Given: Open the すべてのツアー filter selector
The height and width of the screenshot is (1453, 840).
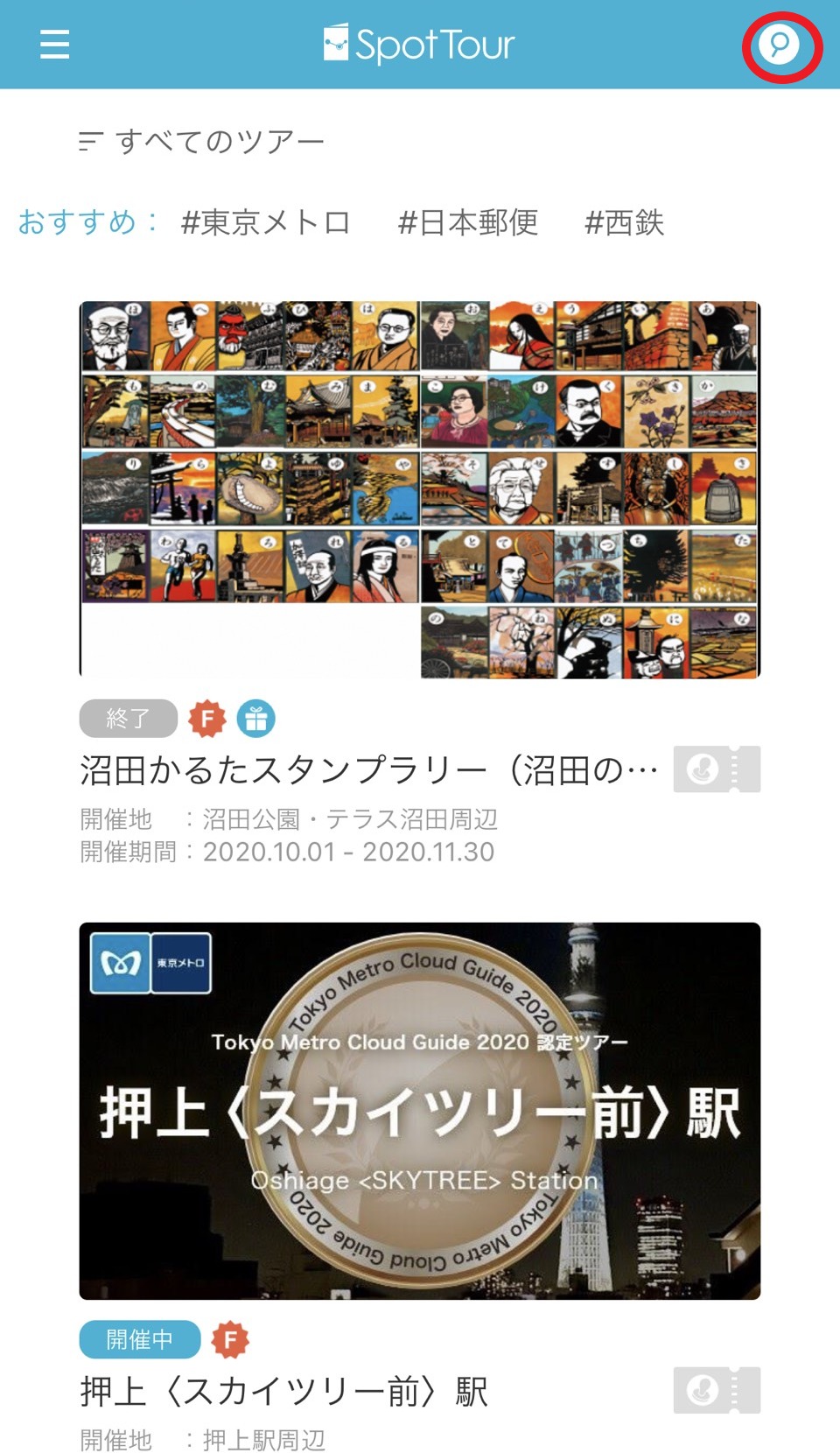Looking at the screenshot, I should (x=201, y=141).
